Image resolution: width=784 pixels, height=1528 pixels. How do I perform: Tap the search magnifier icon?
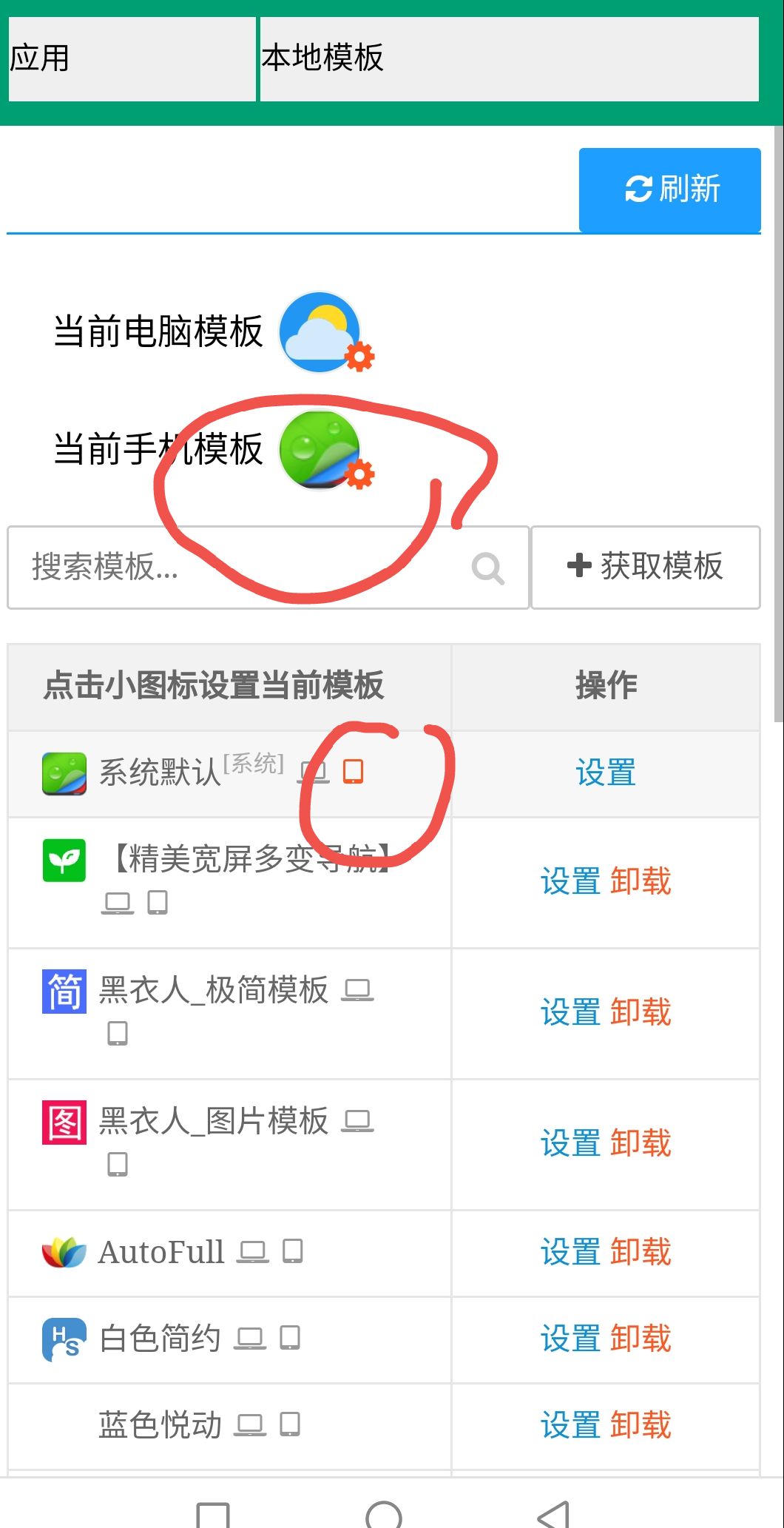tap(488, 568)
